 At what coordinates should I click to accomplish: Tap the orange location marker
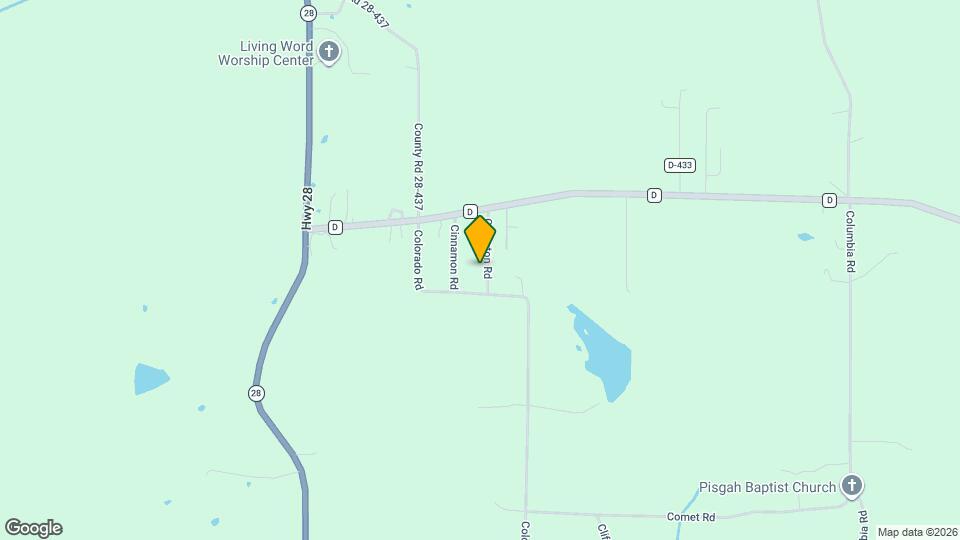480,239
